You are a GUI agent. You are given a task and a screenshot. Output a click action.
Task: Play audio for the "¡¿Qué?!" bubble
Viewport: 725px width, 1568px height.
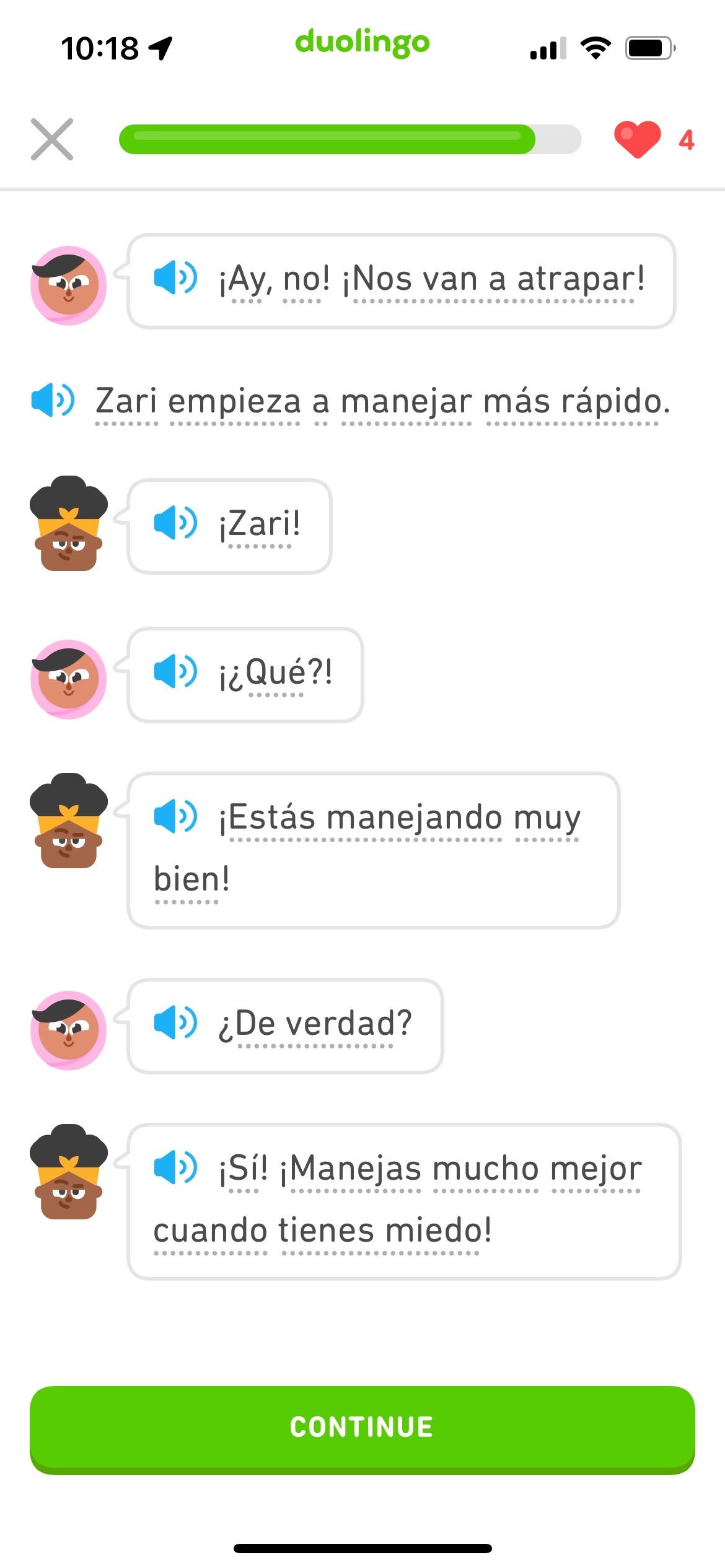[175, 671]
